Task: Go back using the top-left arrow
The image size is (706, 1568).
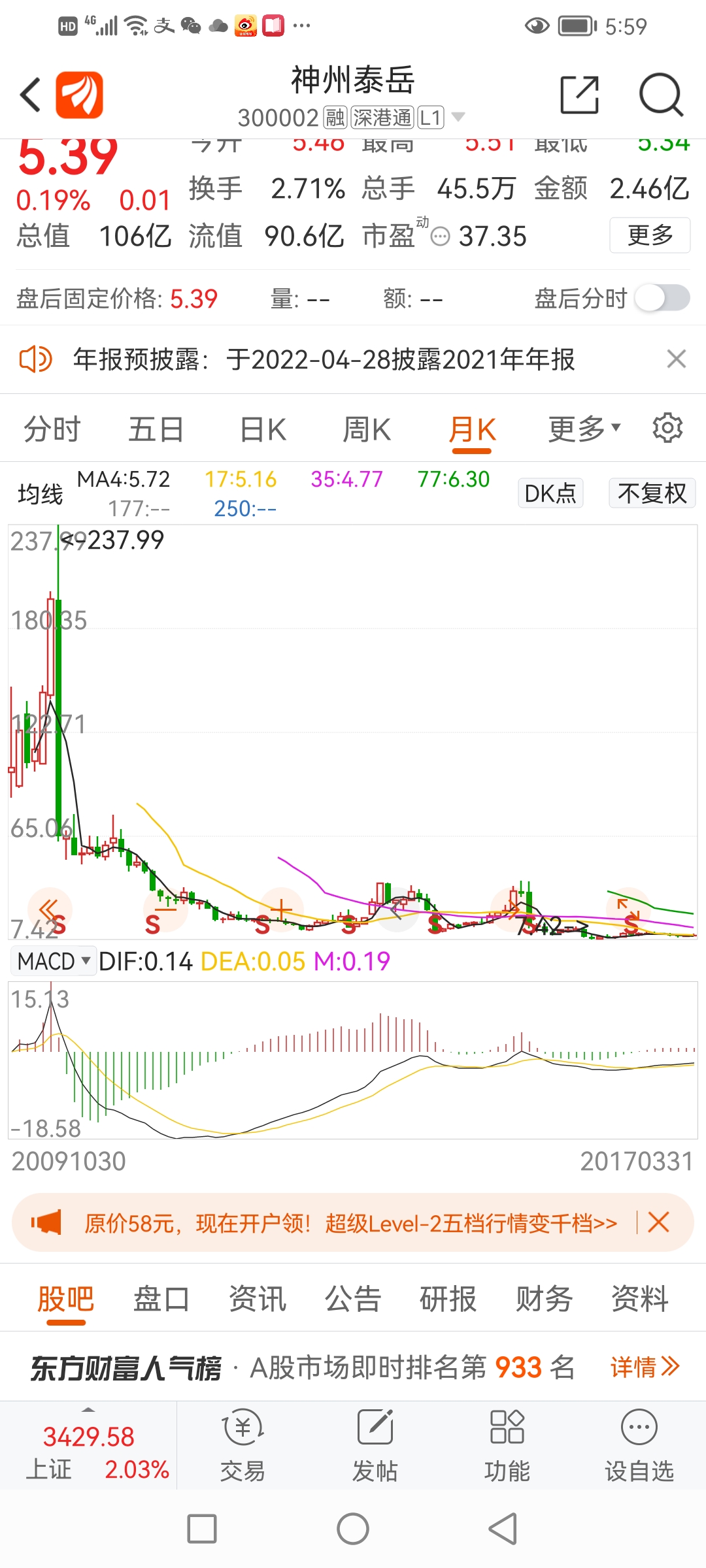Action: [31, 95]
